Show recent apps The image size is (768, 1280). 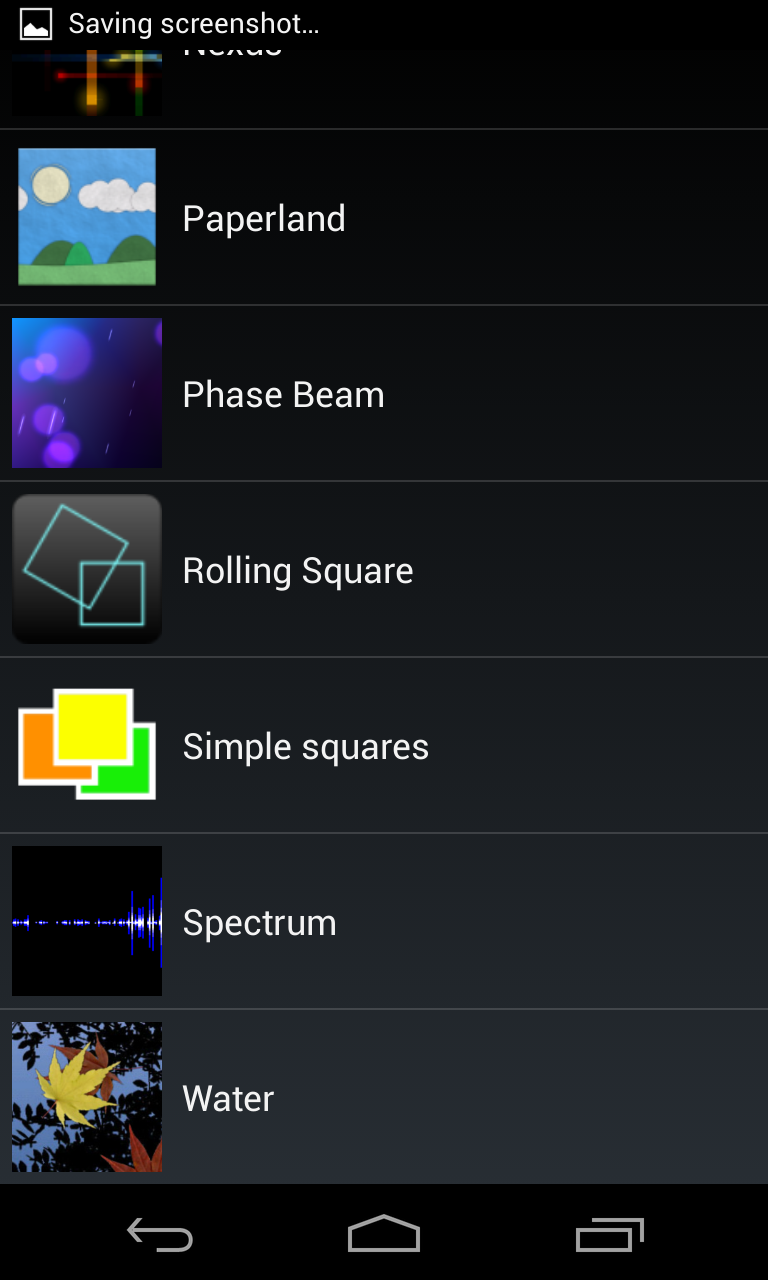(609, 1234)
